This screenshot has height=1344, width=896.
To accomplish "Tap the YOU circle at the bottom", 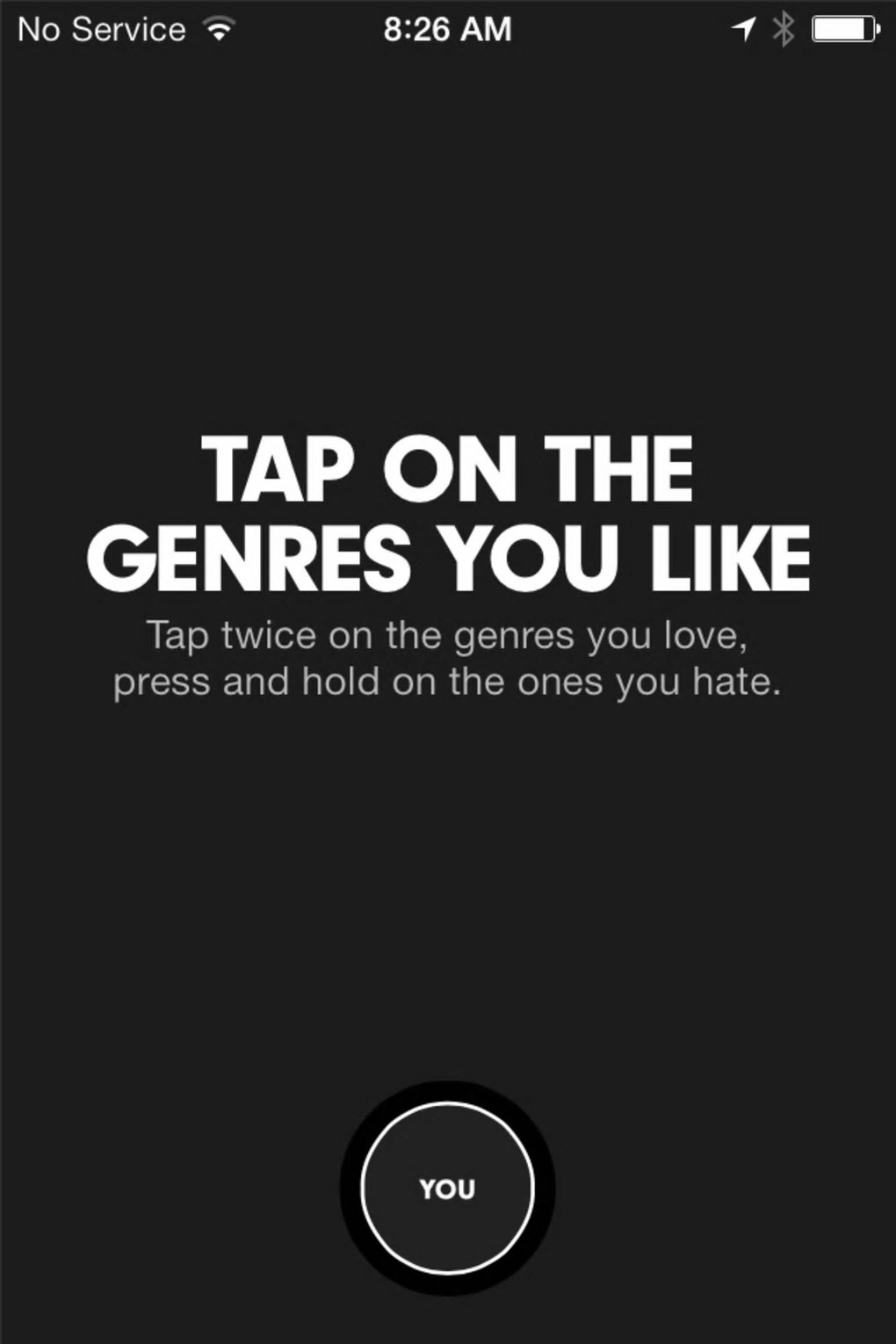I will click(447, 1188).
